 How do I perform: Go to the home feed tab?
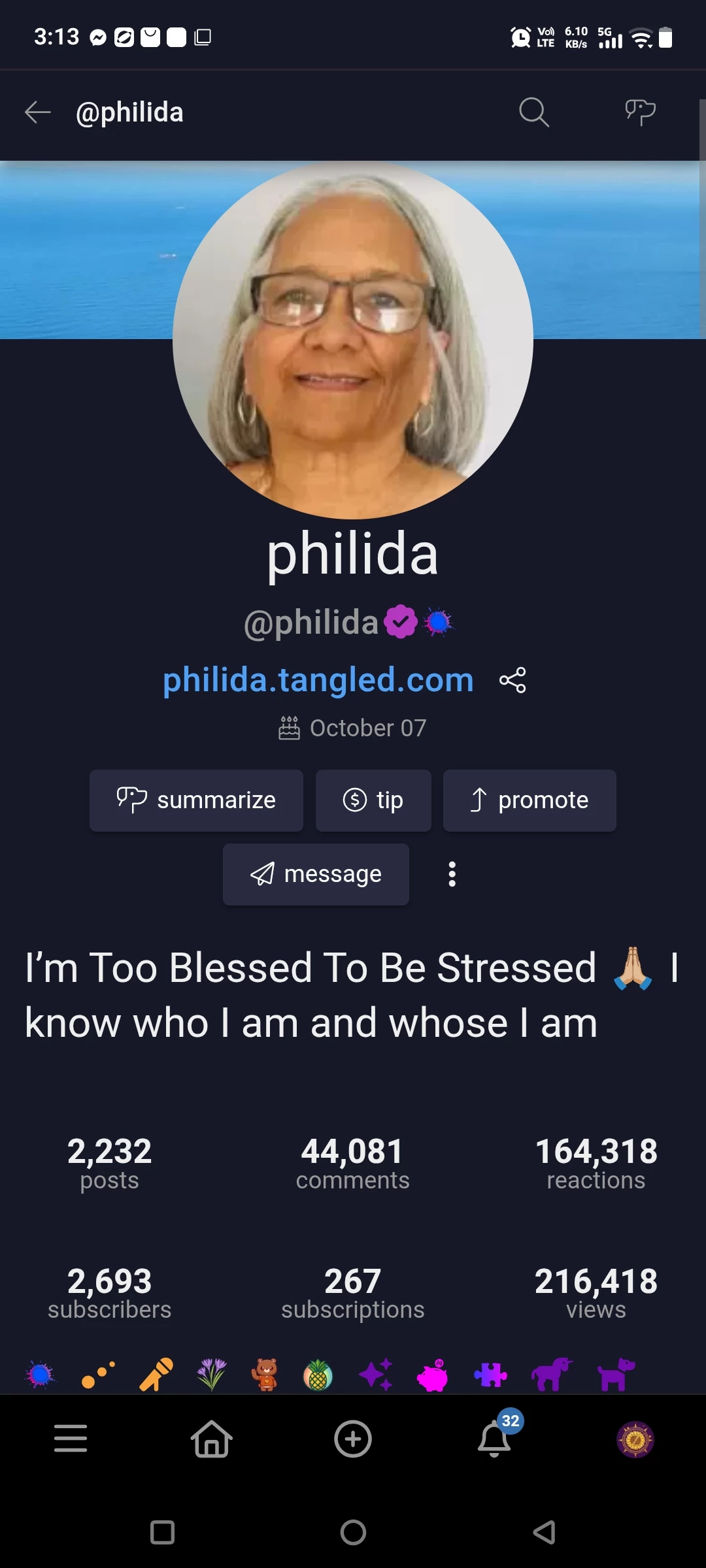(212, 1439)
